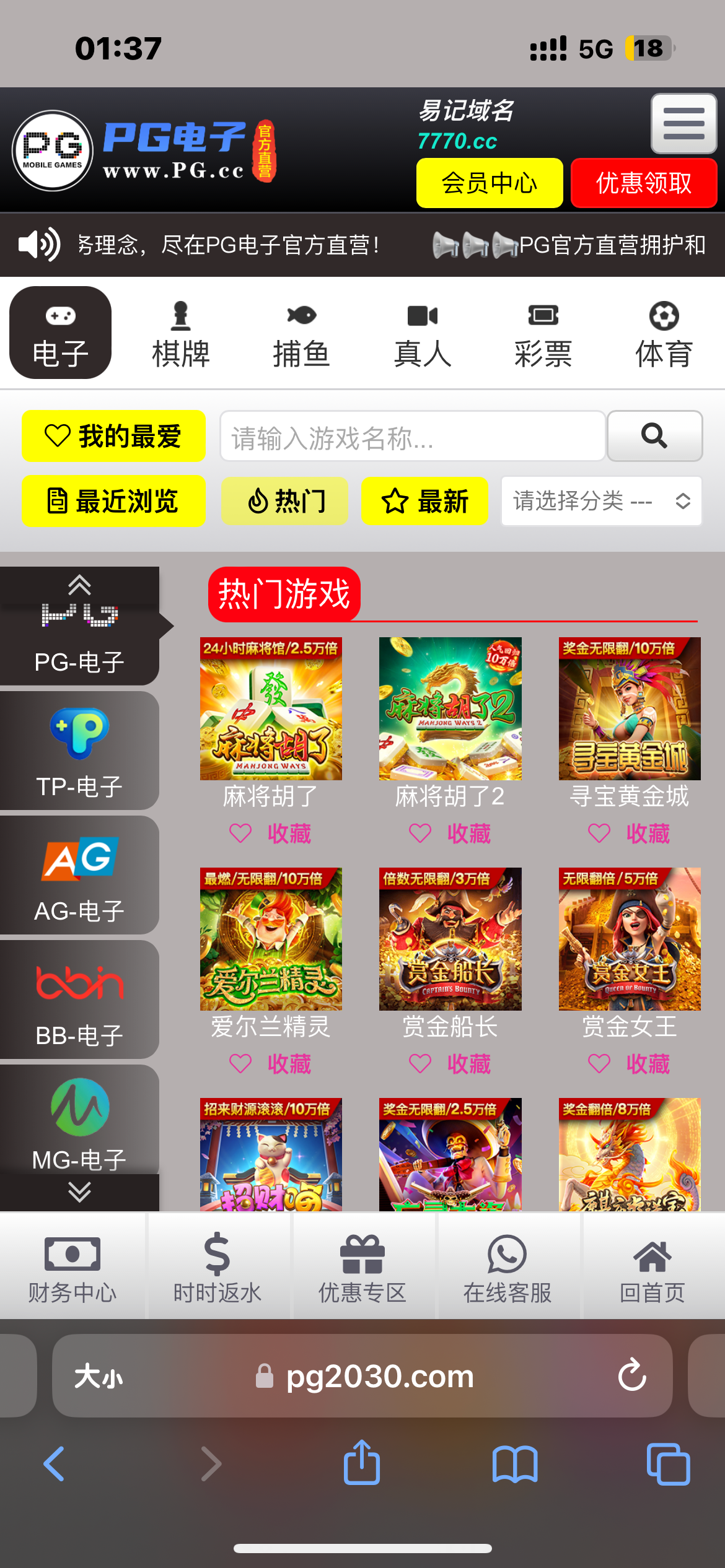Select the 真人 category tab
Image resolution: width=725 pixels, height=1568 pixels.
pyautogui.click(x=422, y=334)
